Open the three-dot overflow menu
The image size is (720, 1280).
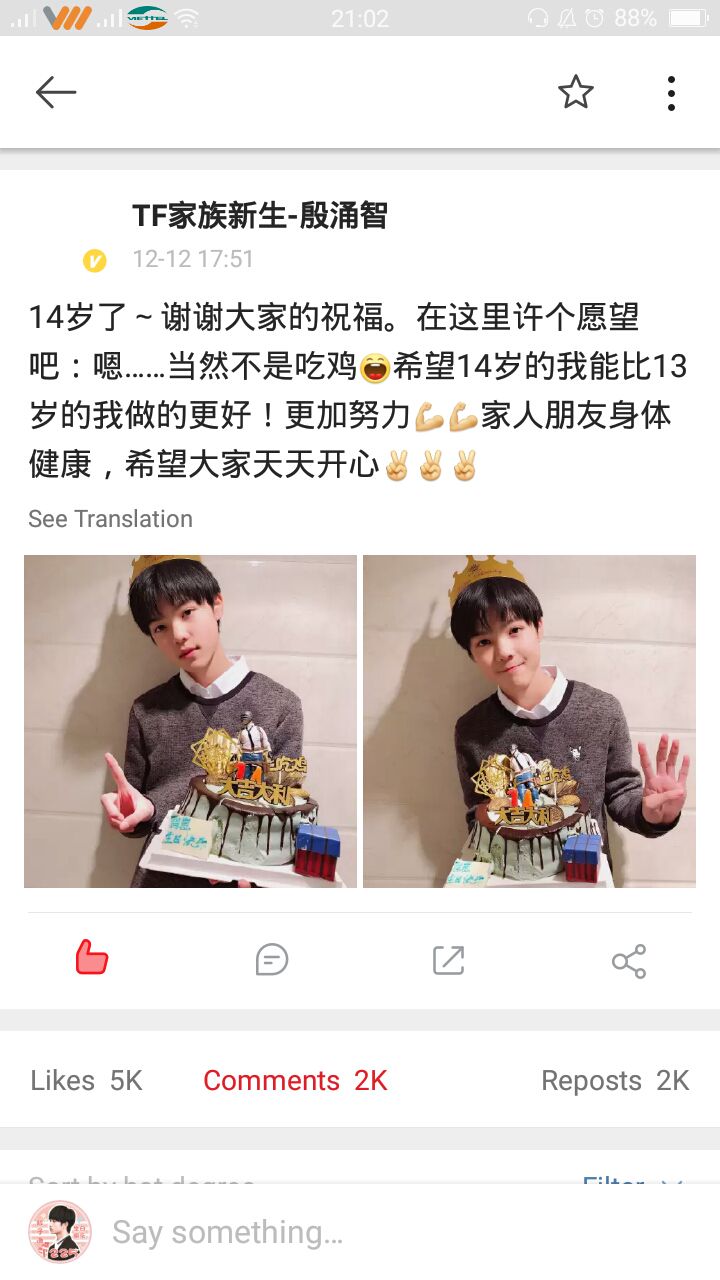pos(671,93)
